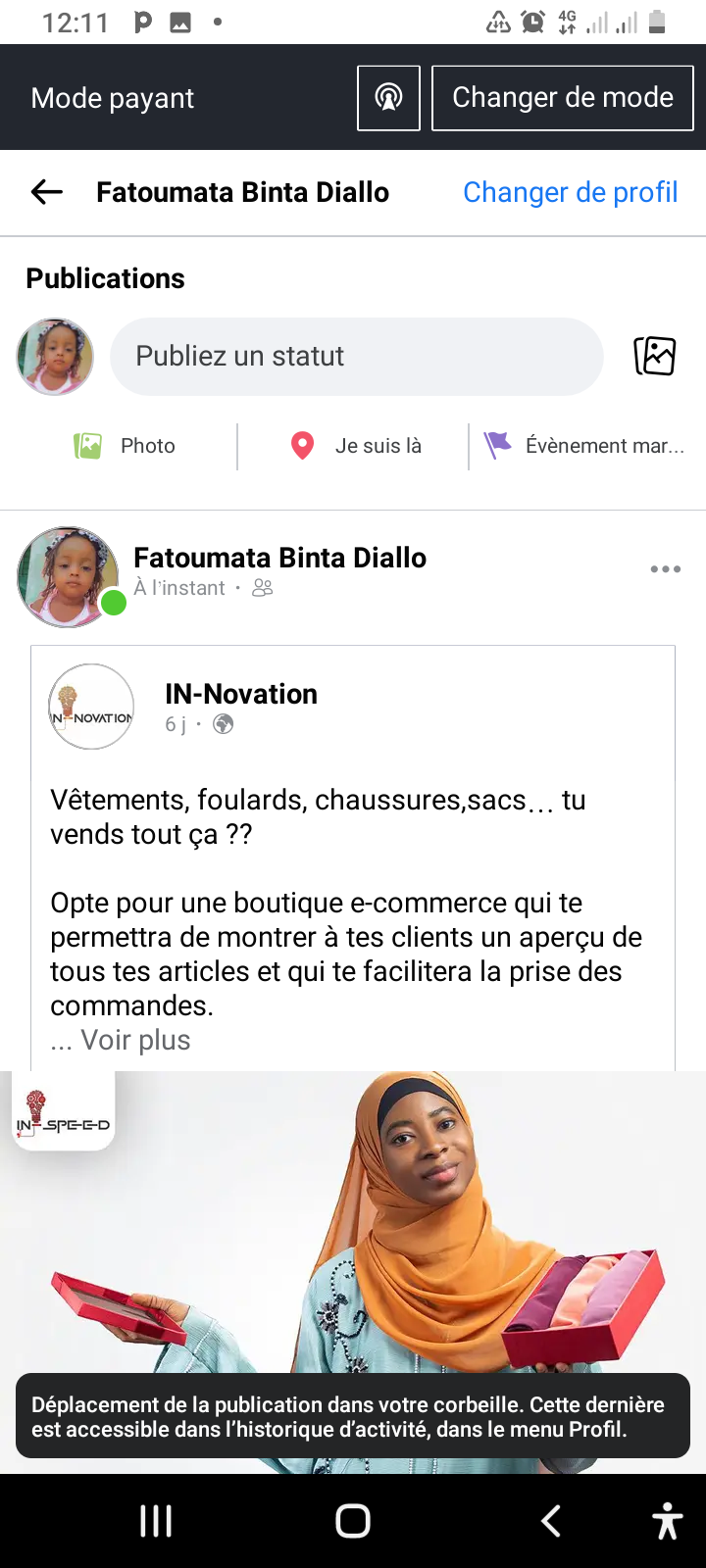Tap the system home button
Image resolution: width=706 pixels, height=1568 pixels.
(x=353, y=1521)
